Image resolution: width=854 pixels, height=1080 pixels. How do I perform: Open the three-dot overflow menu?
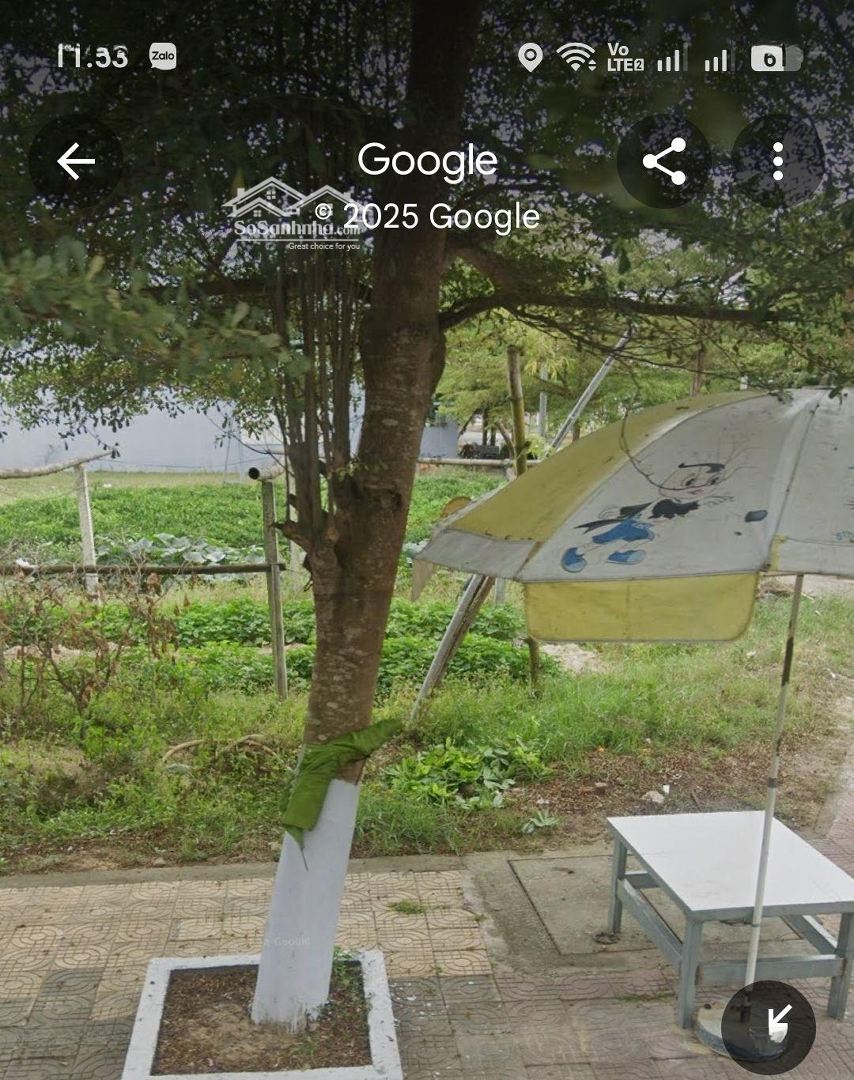coord(777,161)
